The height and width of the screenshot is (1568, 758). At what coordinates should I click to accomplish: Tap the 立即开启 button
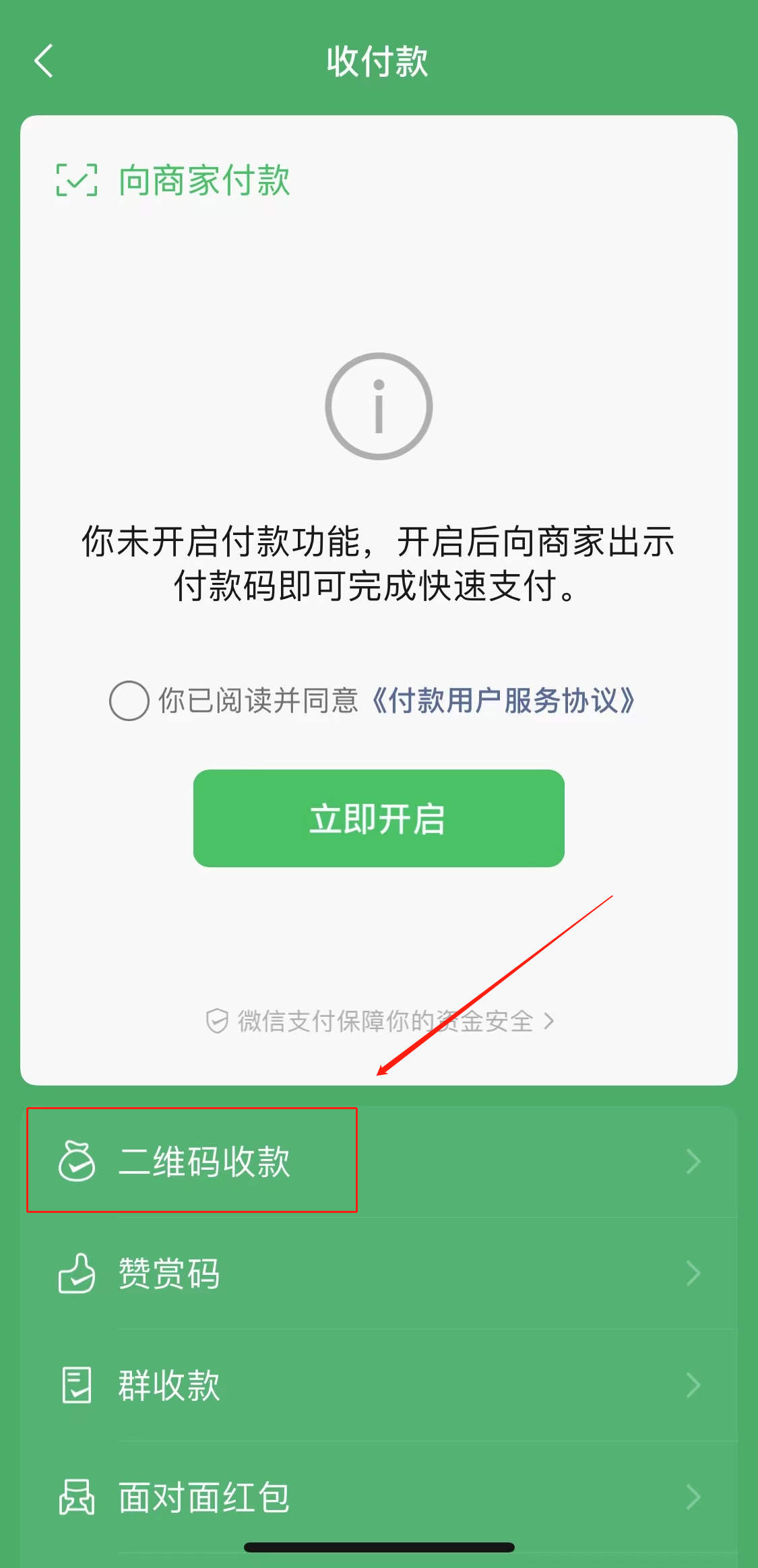coord(379,818)
